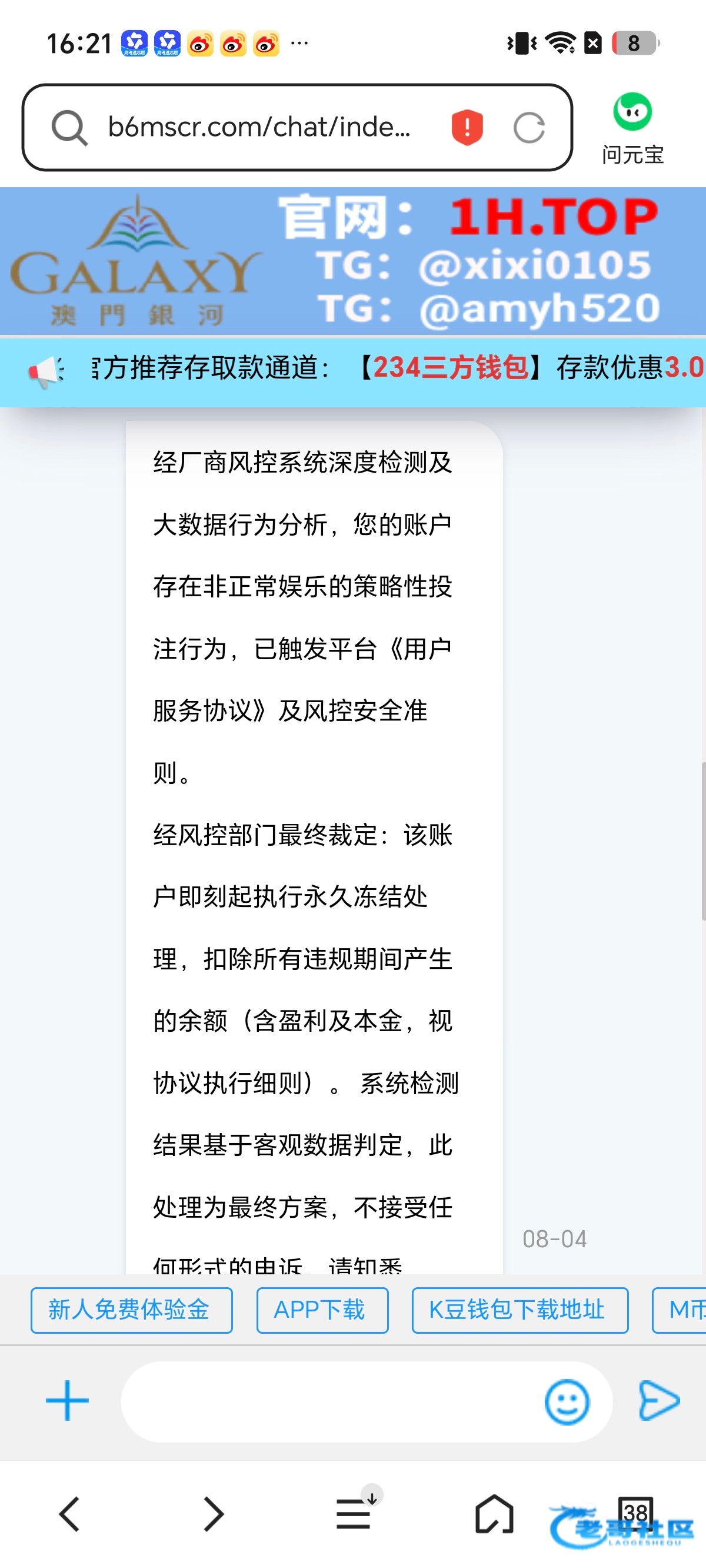
Task: Select the 新人免费体验金 quick reply
Action: click(x=131, y=1310)
